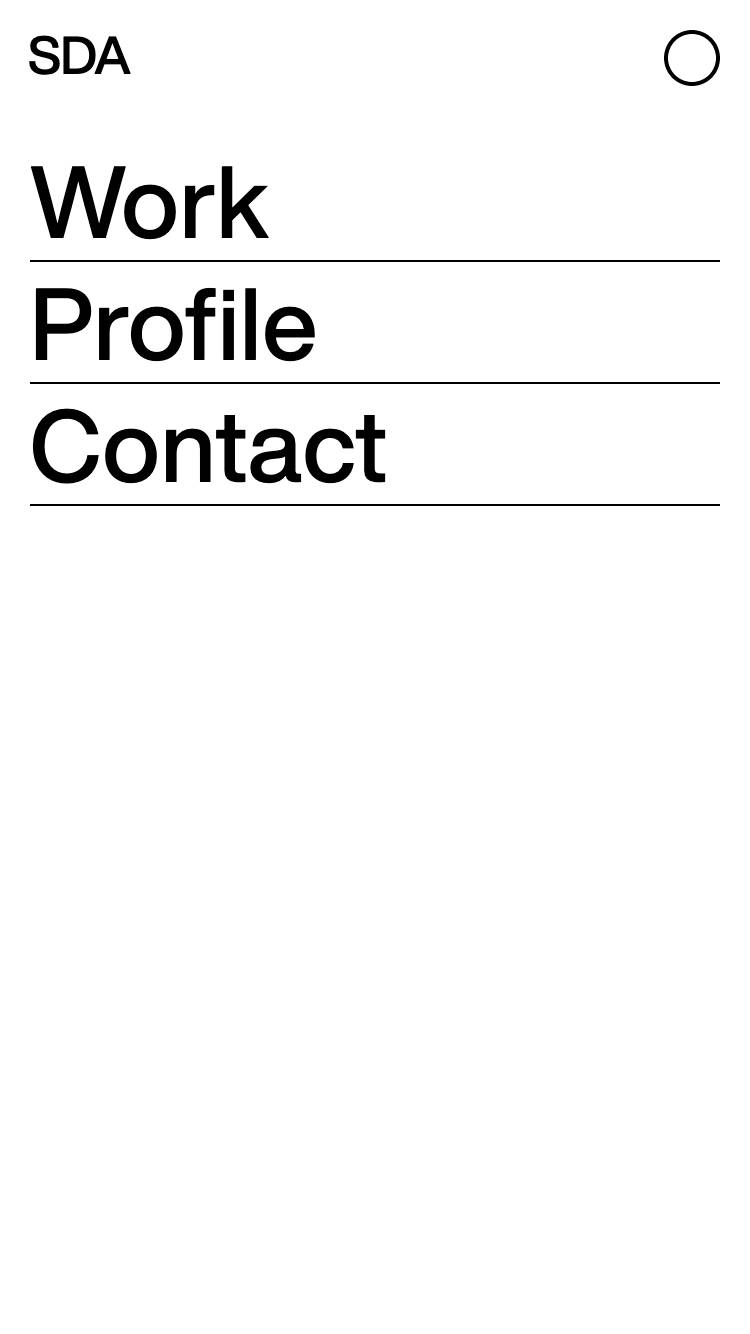
Task: Go to the Profile section
Action: [174, 326]
